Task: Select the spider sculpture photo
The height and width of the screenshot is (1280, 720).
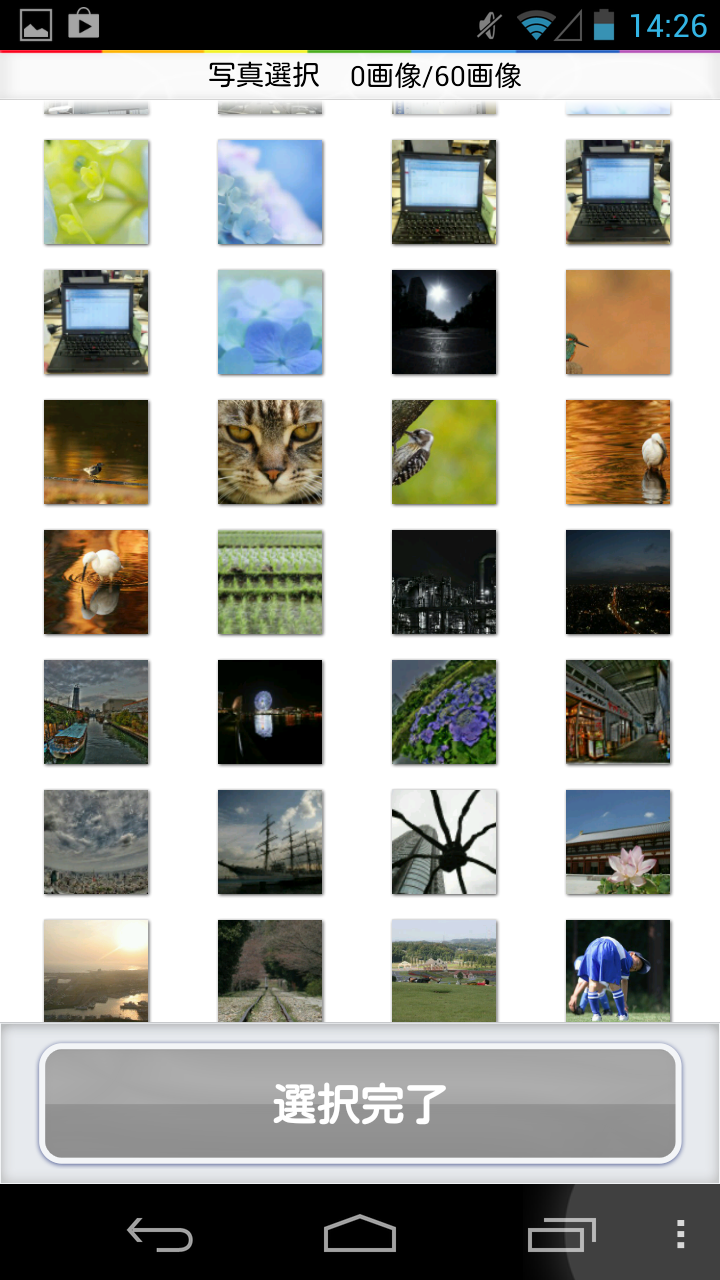Action: pyautogui.click(x=444, y=842)
